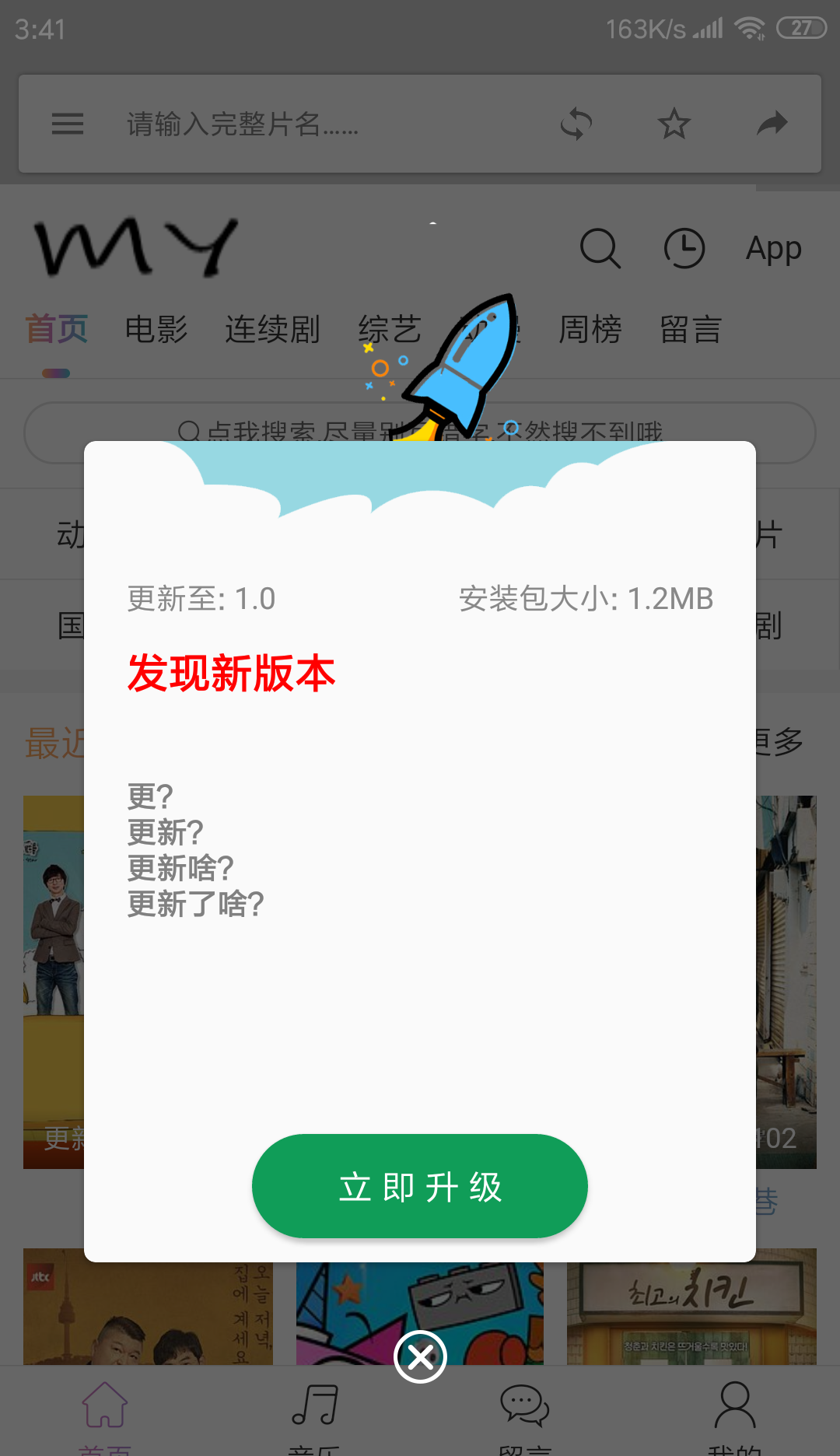Open the magnifier search icon

pos(600,249)
